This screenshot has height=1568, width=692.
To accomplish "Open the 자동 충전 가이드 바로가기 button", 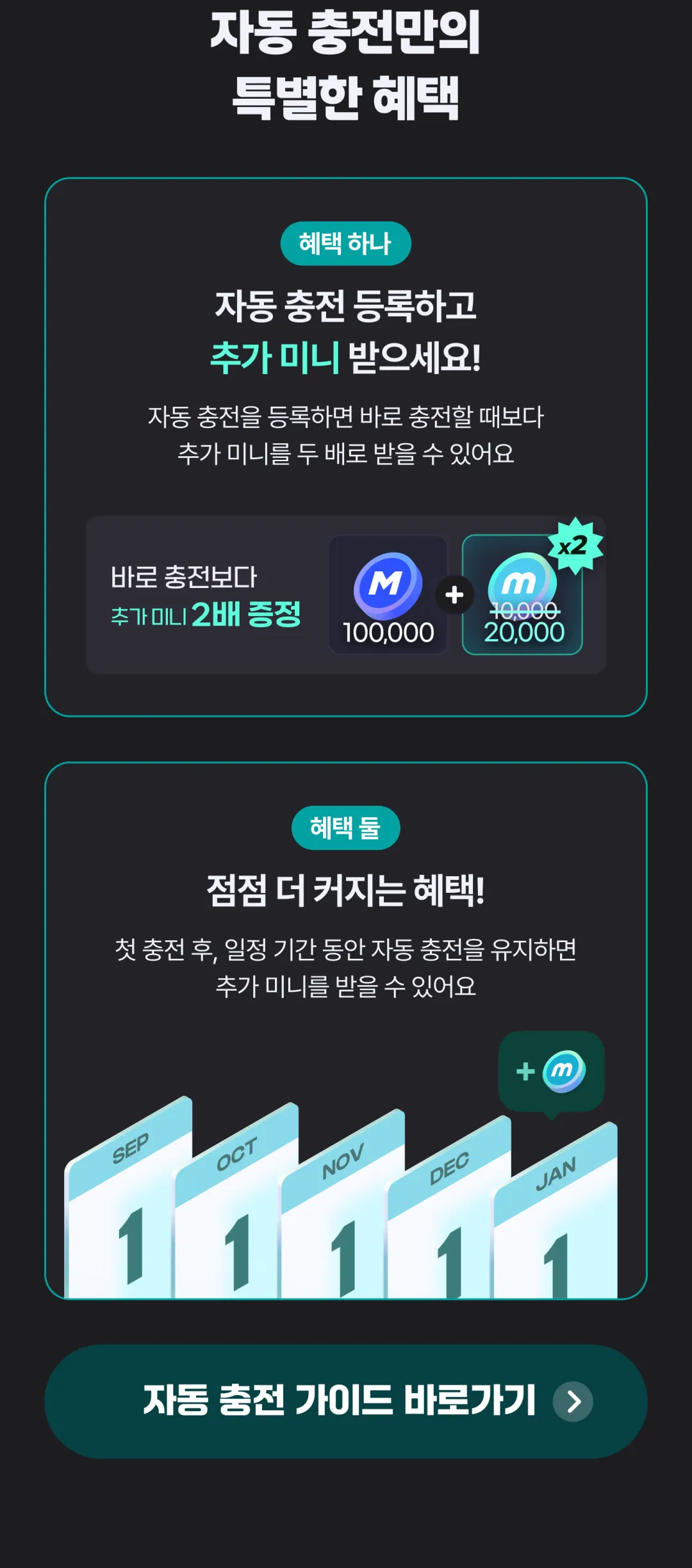I will tap(346, 1401).
